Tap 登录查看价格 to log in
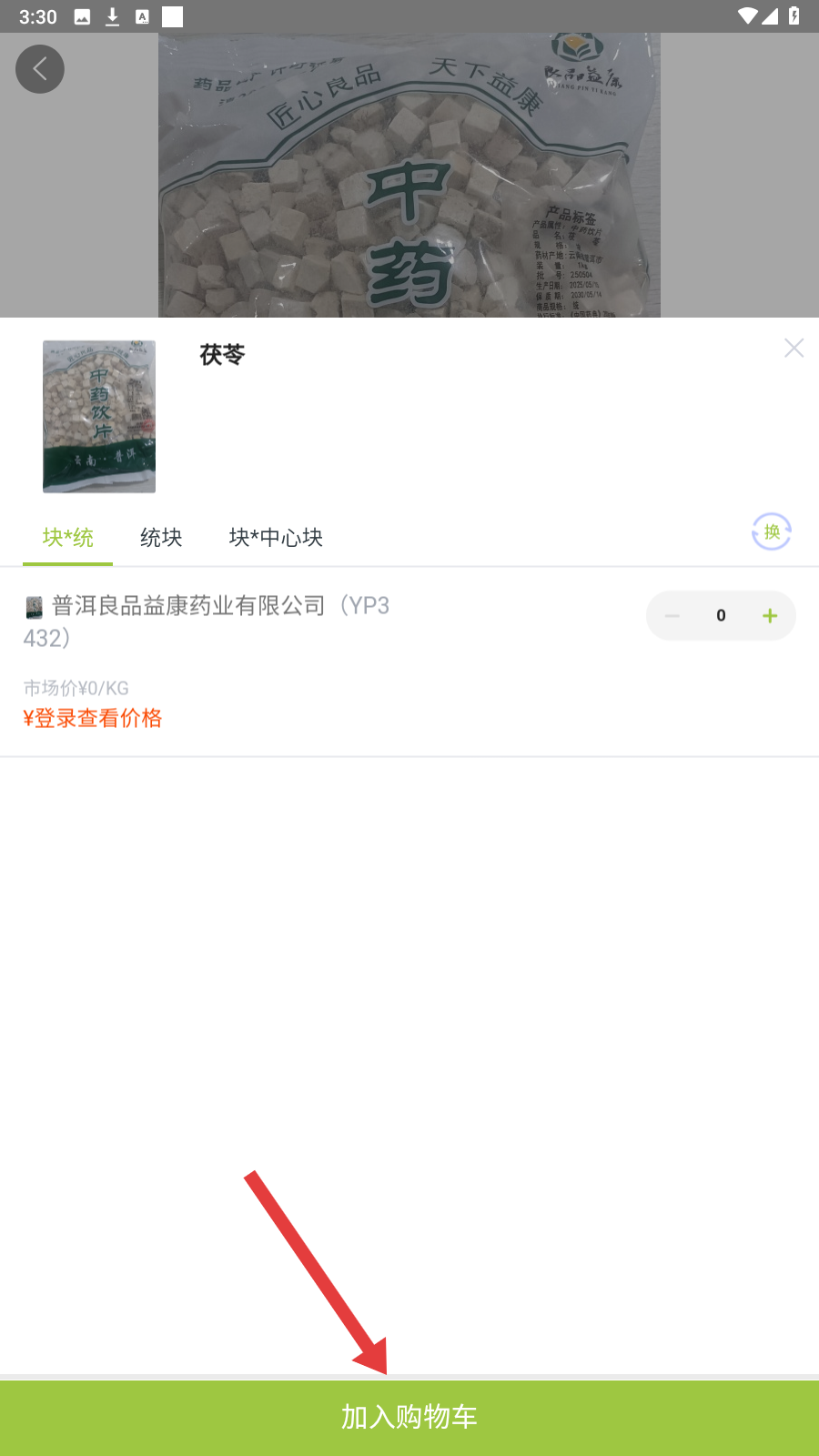 click(93, 718)
